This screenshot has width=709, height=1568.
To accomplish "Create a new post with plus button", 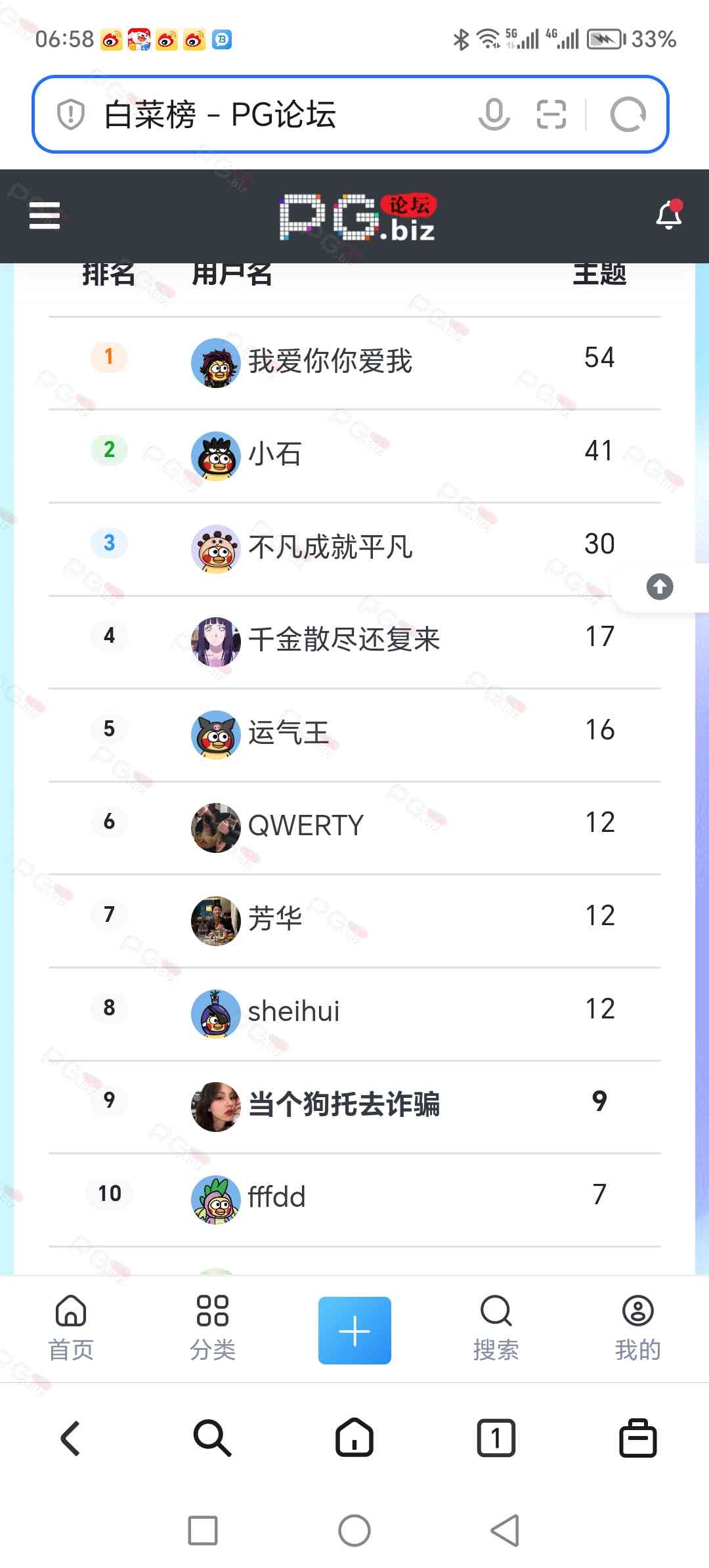I will (x=354, y=1330).
